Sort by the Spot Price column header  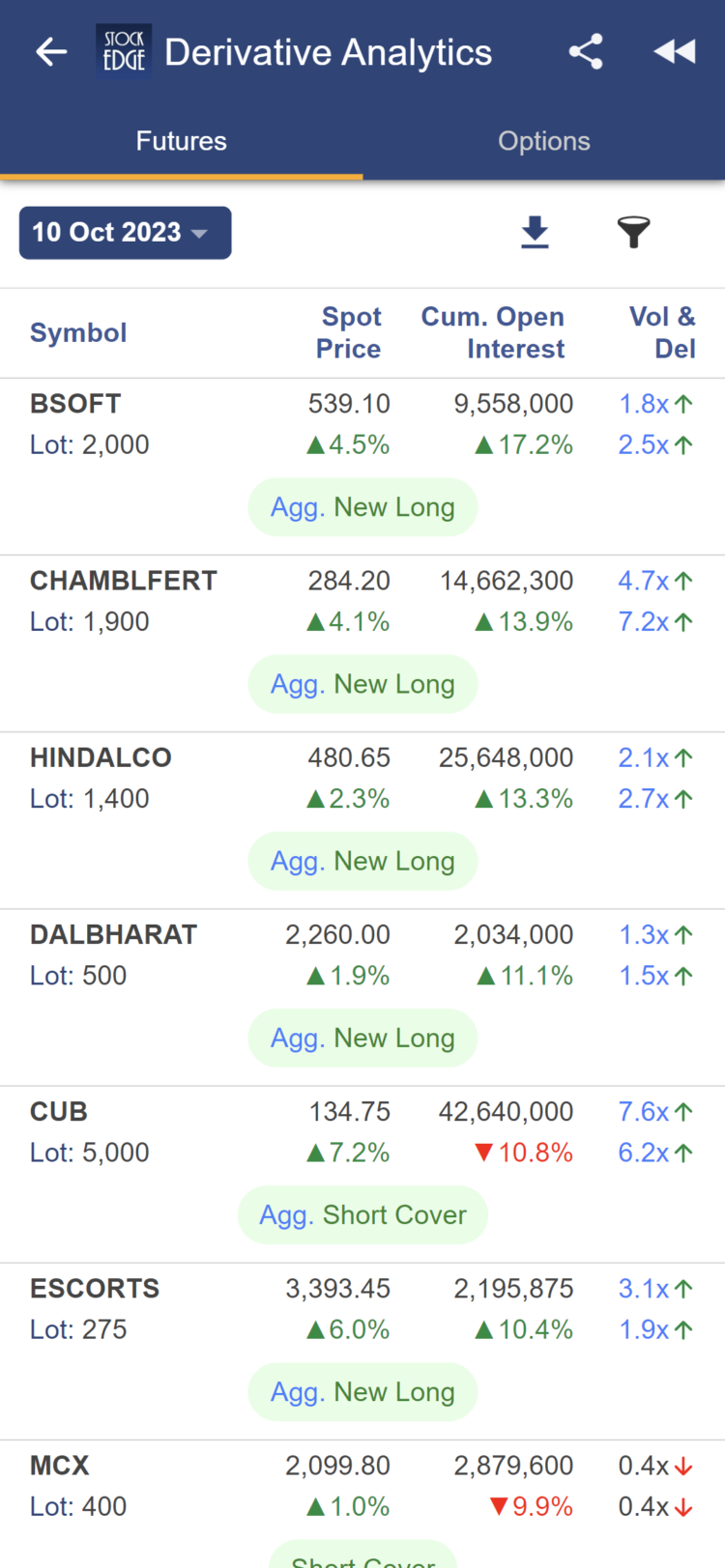[x=350, y=332]
